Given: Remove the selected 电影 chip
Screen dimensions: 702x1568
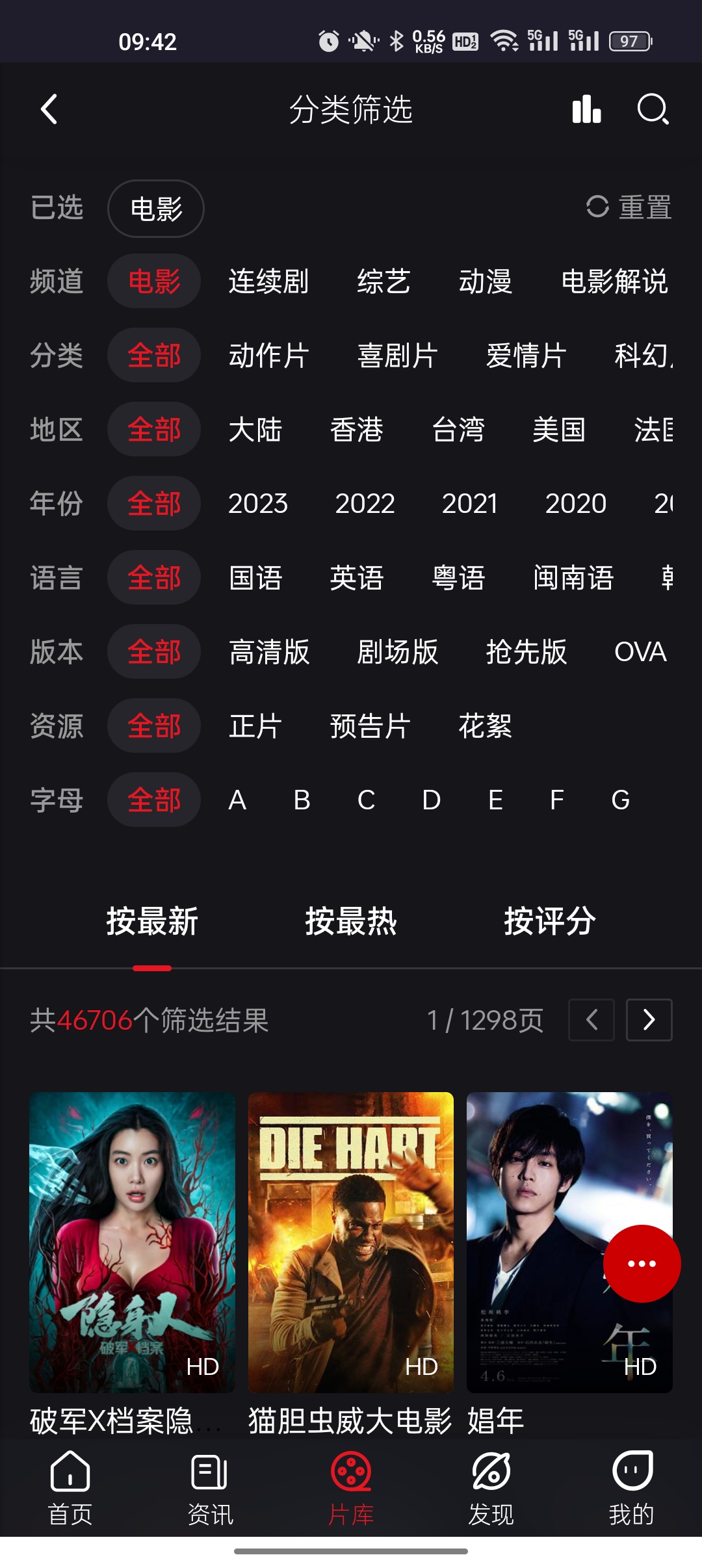Looking at the screenshot, I should (155, 208).
